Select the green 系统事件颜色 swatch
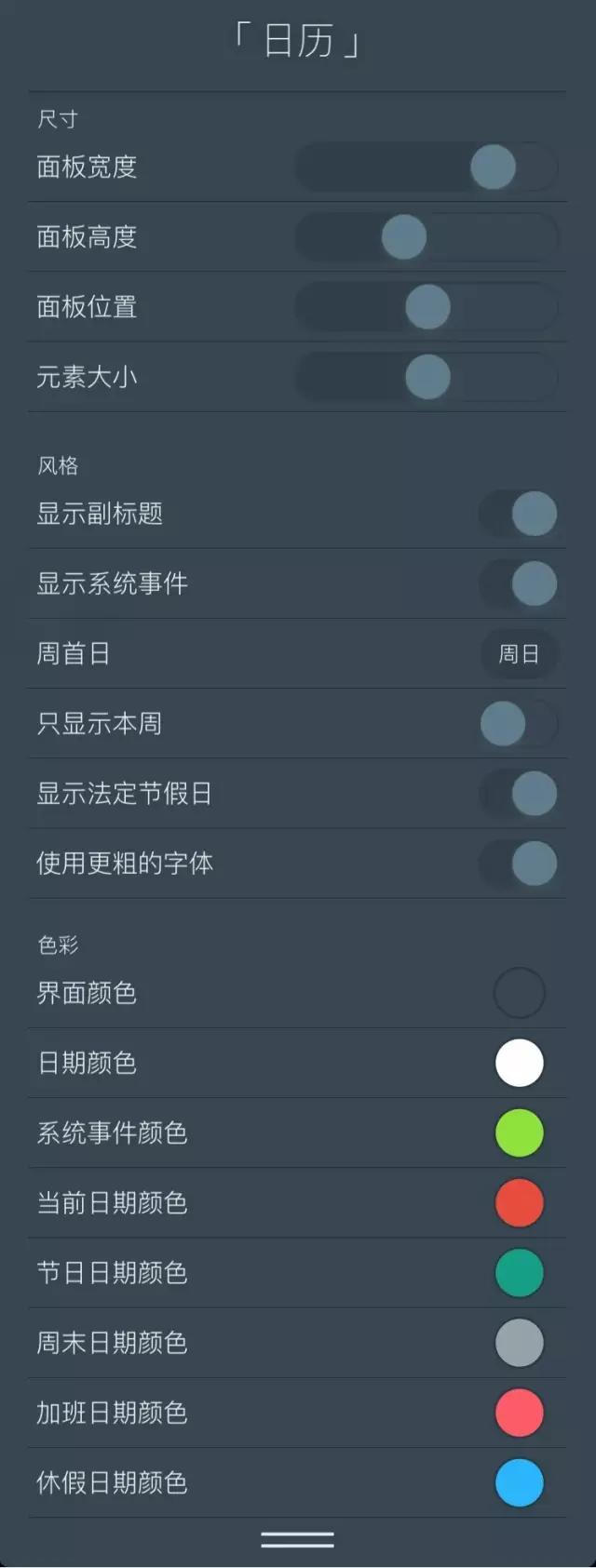596x1568 pixels. pos(519,1132)
